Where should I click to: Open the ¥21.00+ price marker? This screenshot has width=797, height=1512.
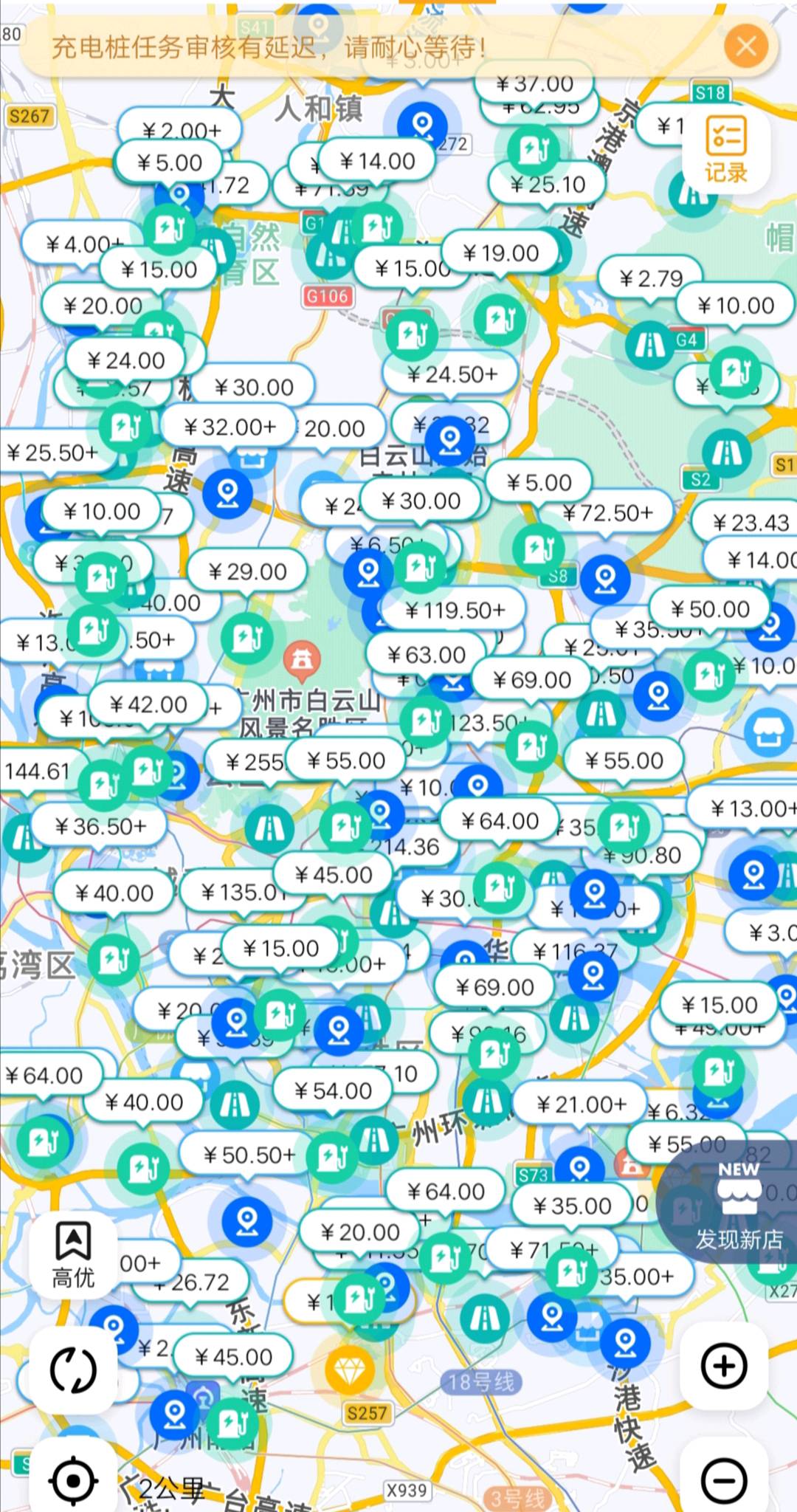[581, 1104]
